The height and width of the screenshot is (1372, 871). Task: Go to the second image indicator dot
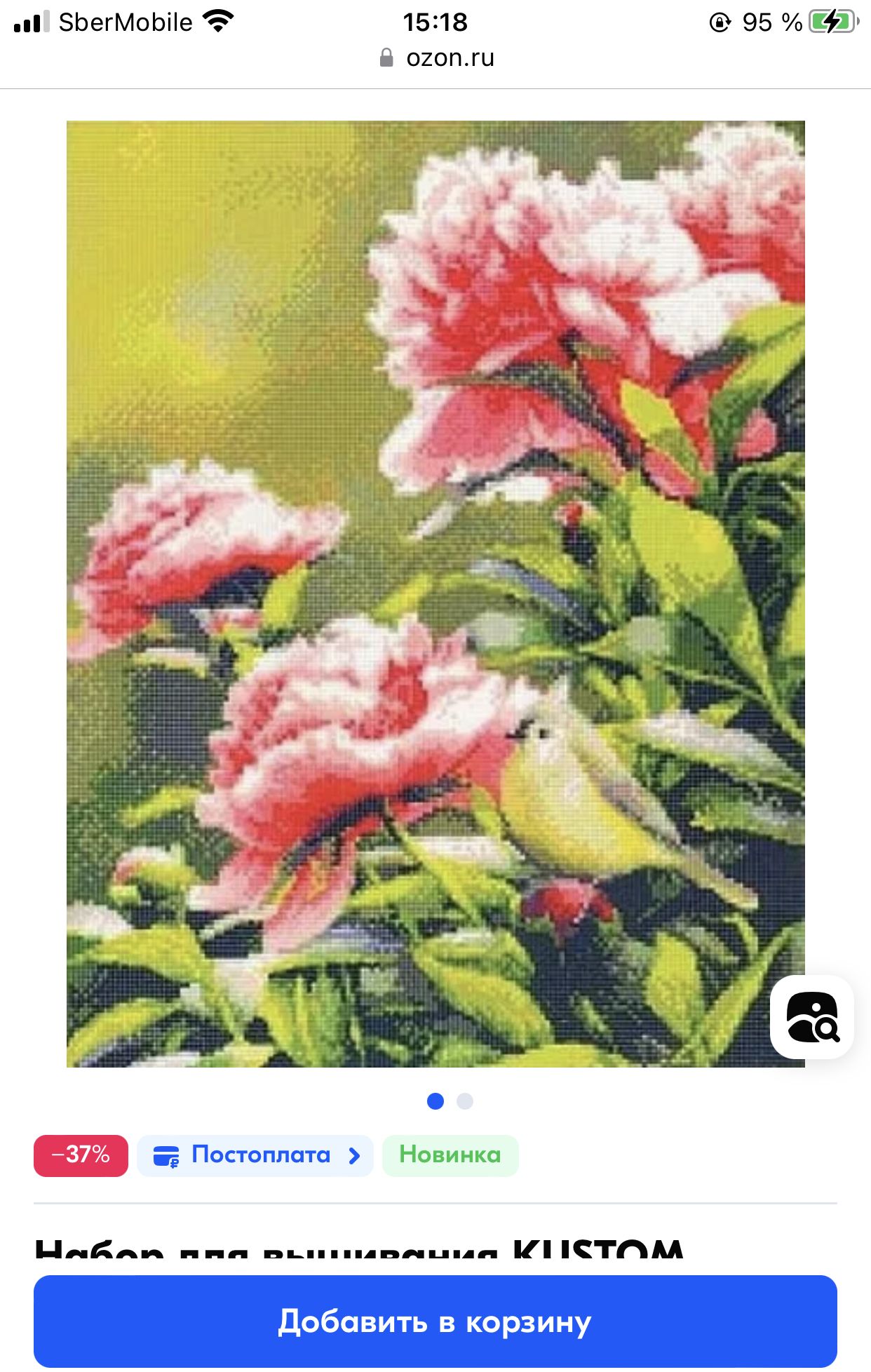click(465, 1101)
